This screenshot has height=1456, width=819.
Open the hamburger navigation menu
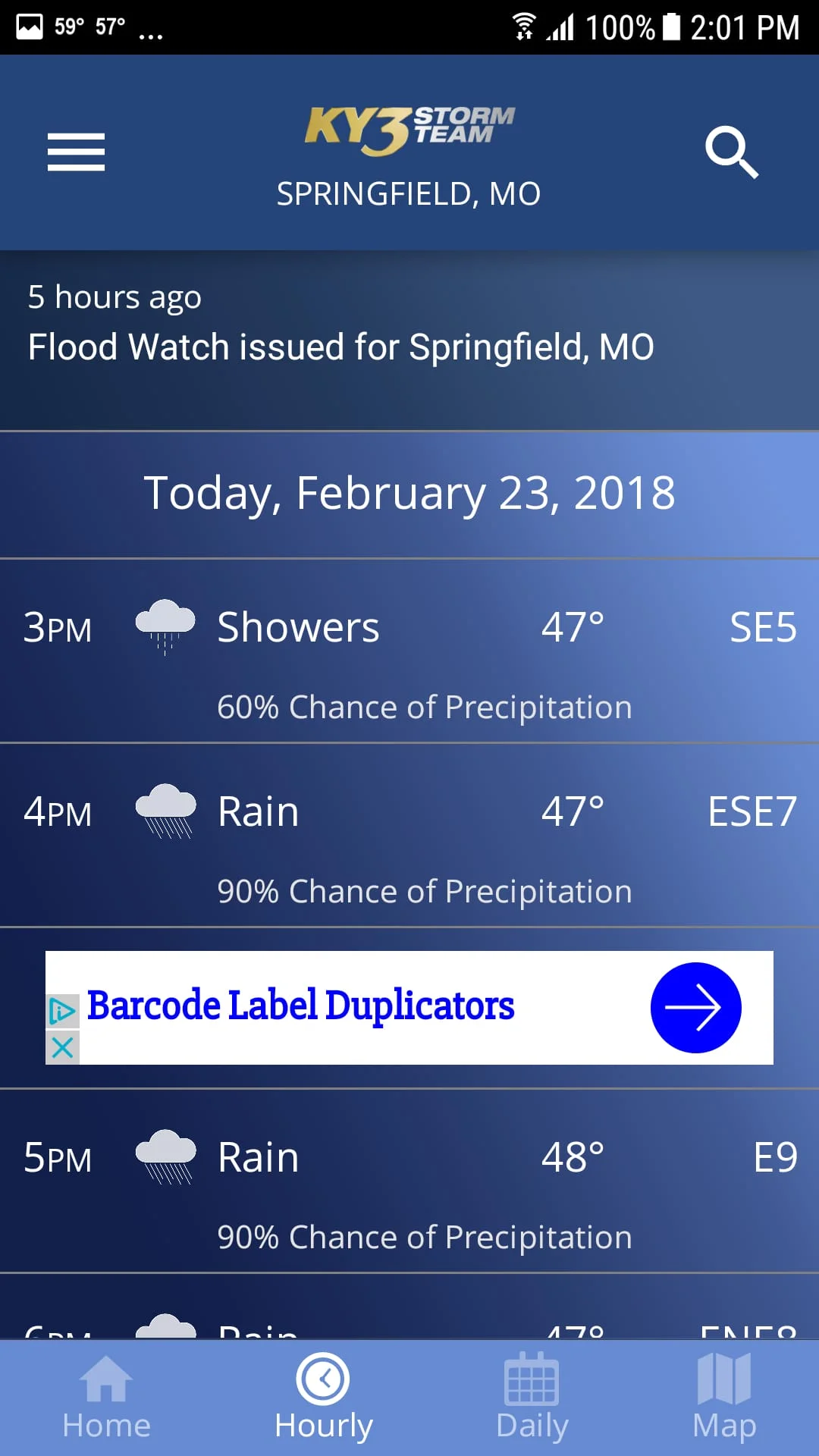click(76, 151)
